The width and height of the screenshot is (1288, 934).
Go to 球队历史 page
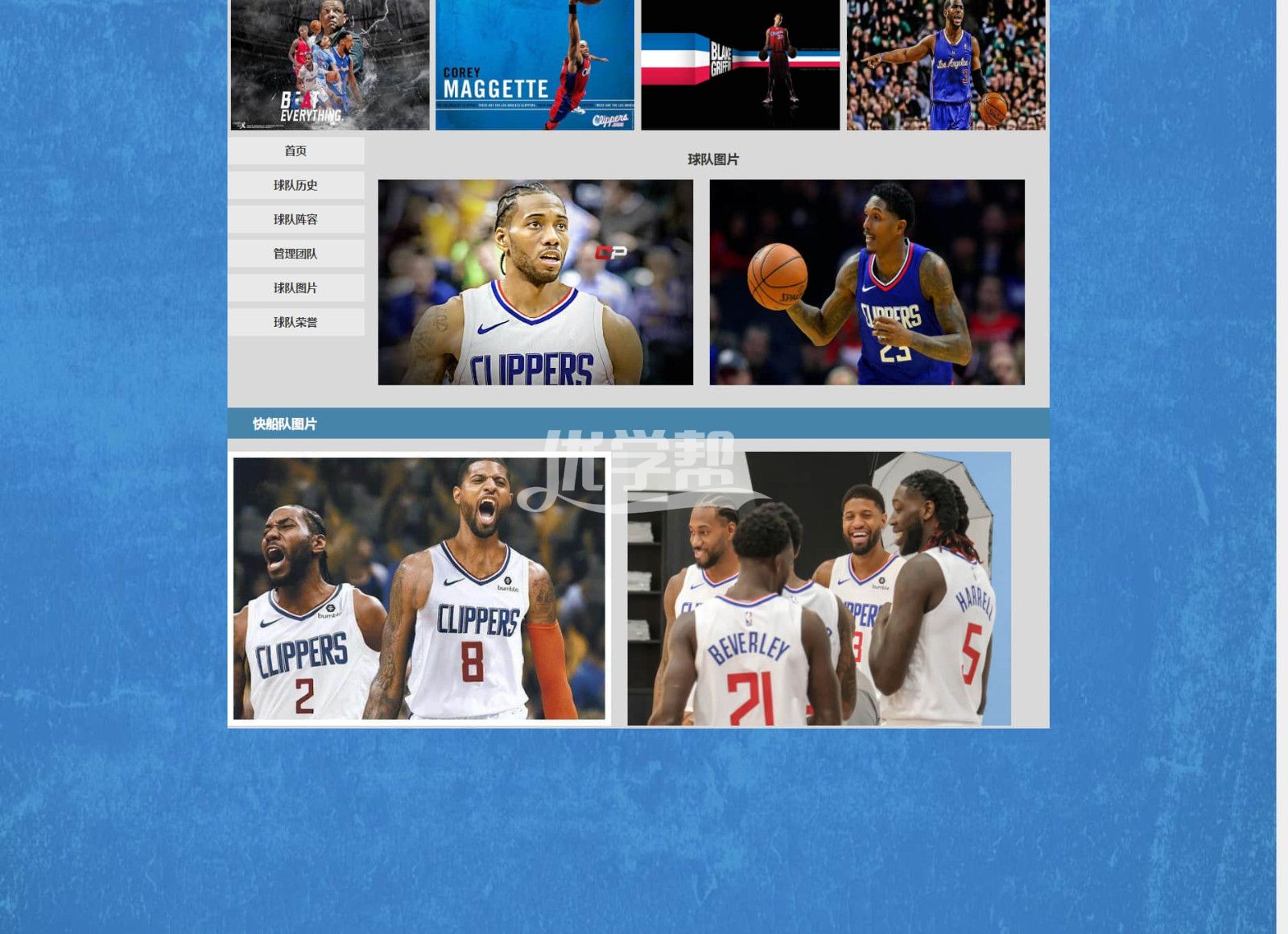pos(295,185)
